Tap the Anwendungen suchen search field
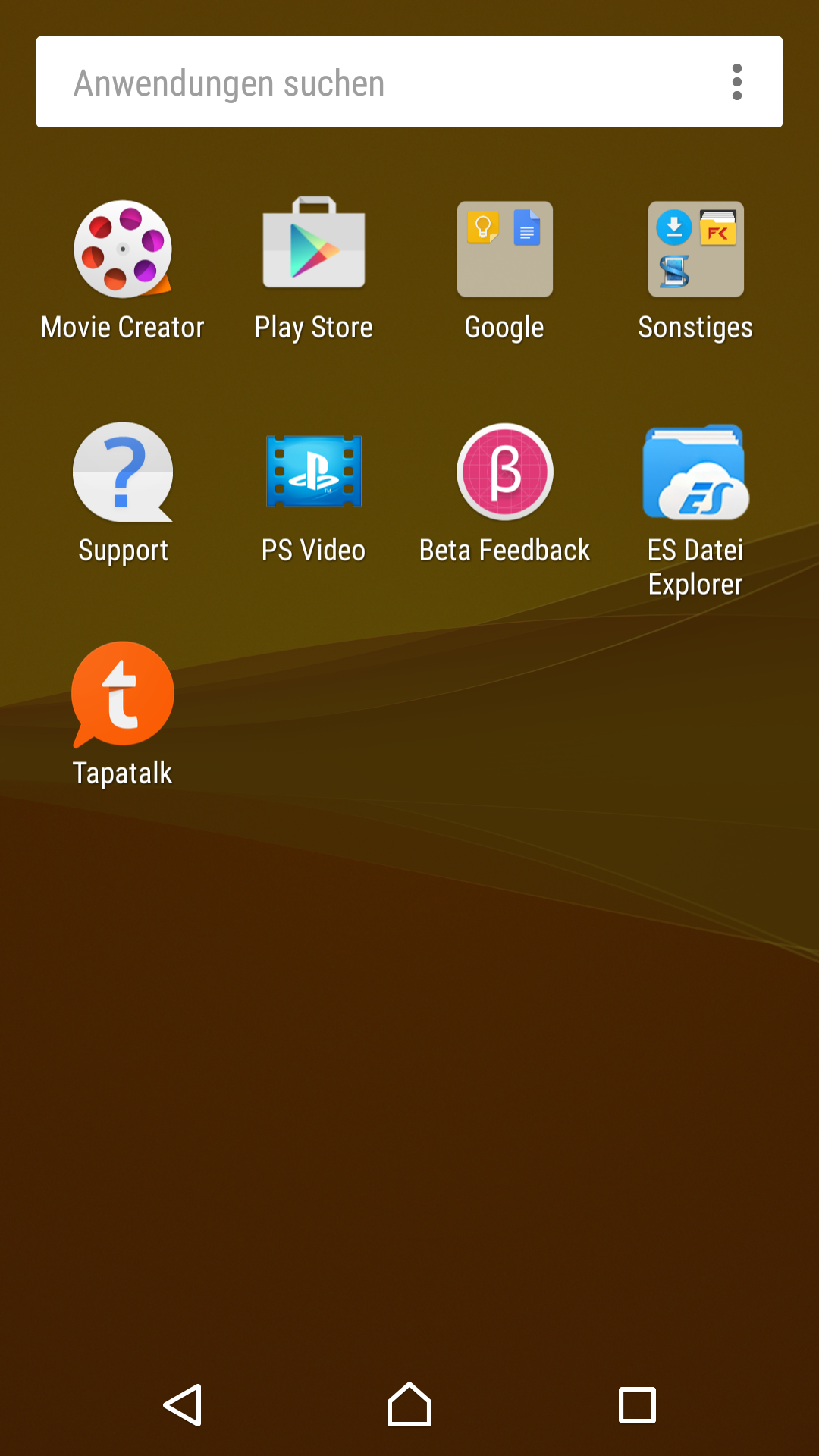Viewport: 819px width, 1456px height. (x=379, y=82)
